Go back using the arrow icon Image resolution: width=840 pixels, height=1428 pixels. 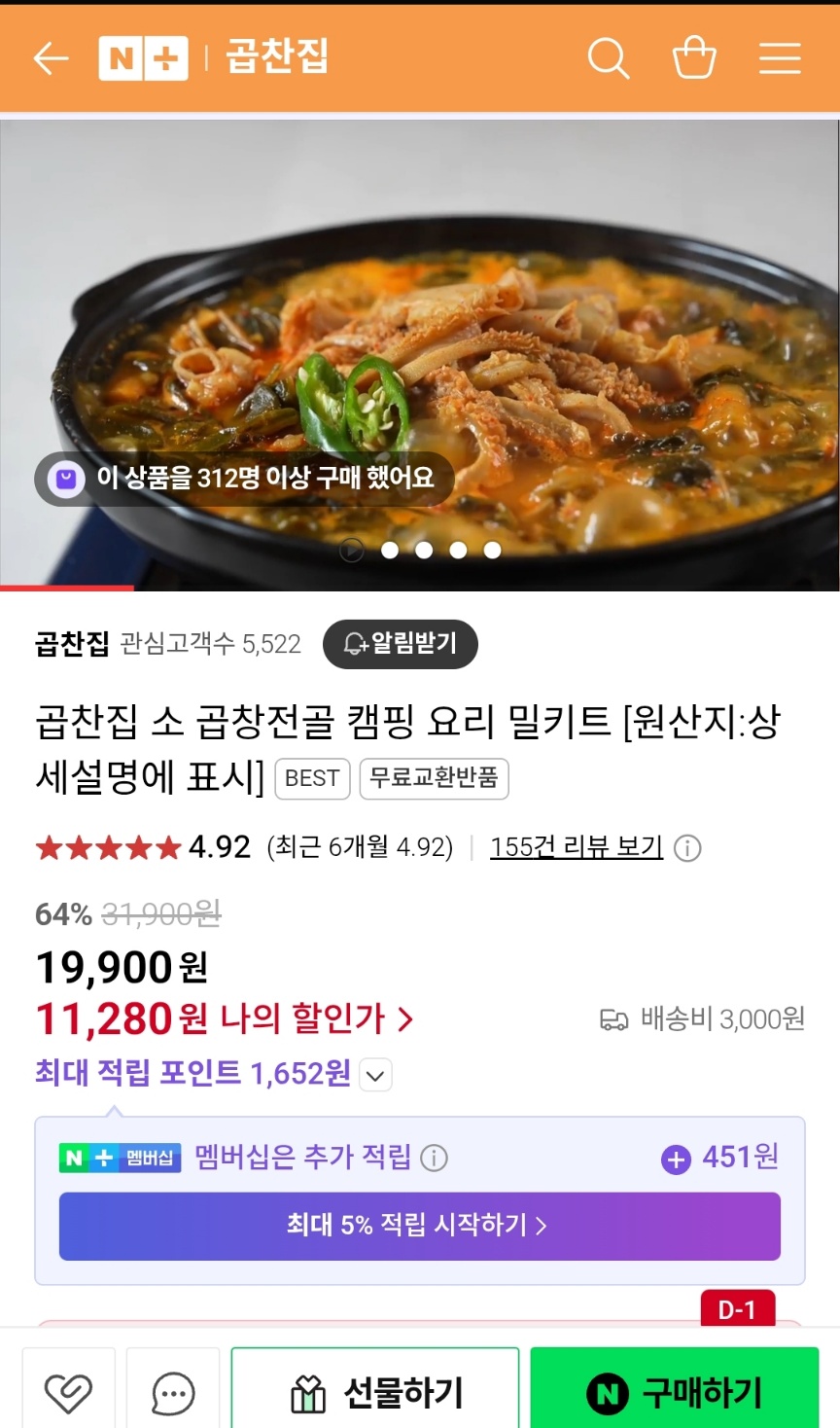pos(51,58)
